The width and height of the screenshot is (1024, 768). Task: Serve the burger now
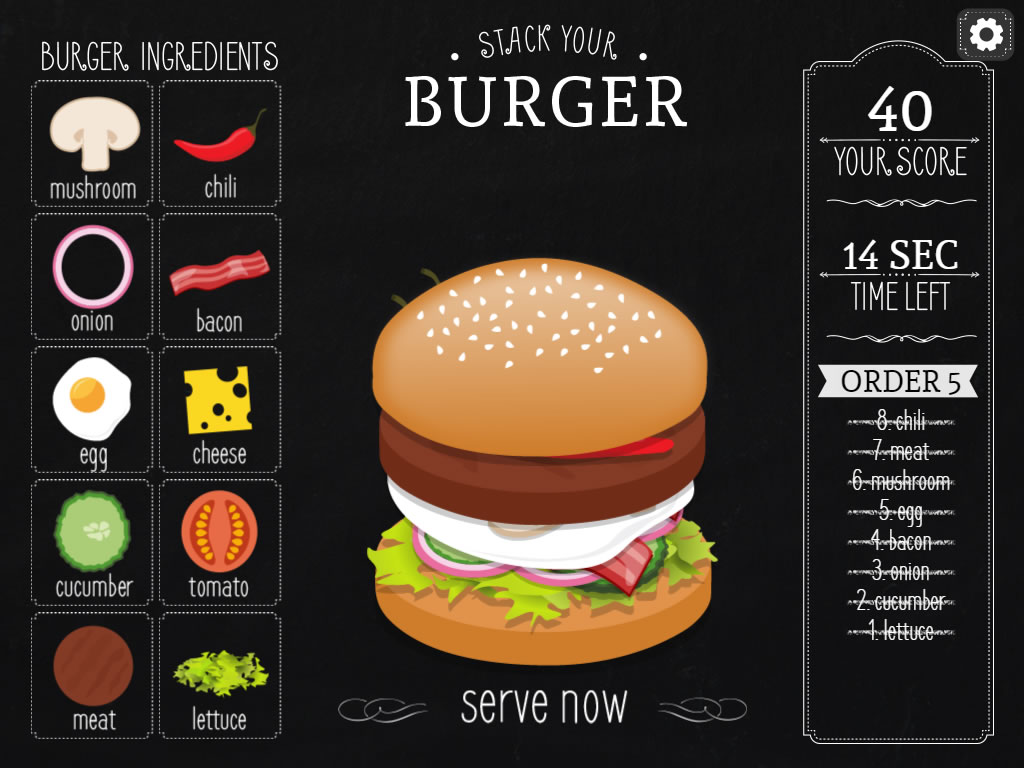point(543,705)
